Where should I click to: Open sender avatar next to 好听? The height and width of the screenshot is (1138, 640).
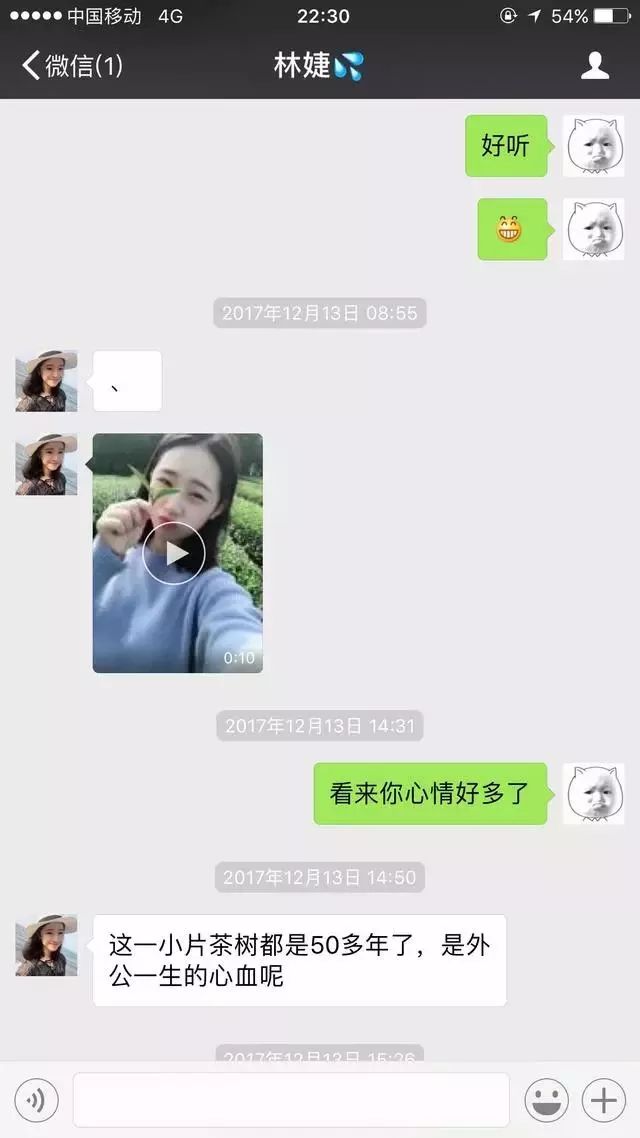tap(594, 146)
